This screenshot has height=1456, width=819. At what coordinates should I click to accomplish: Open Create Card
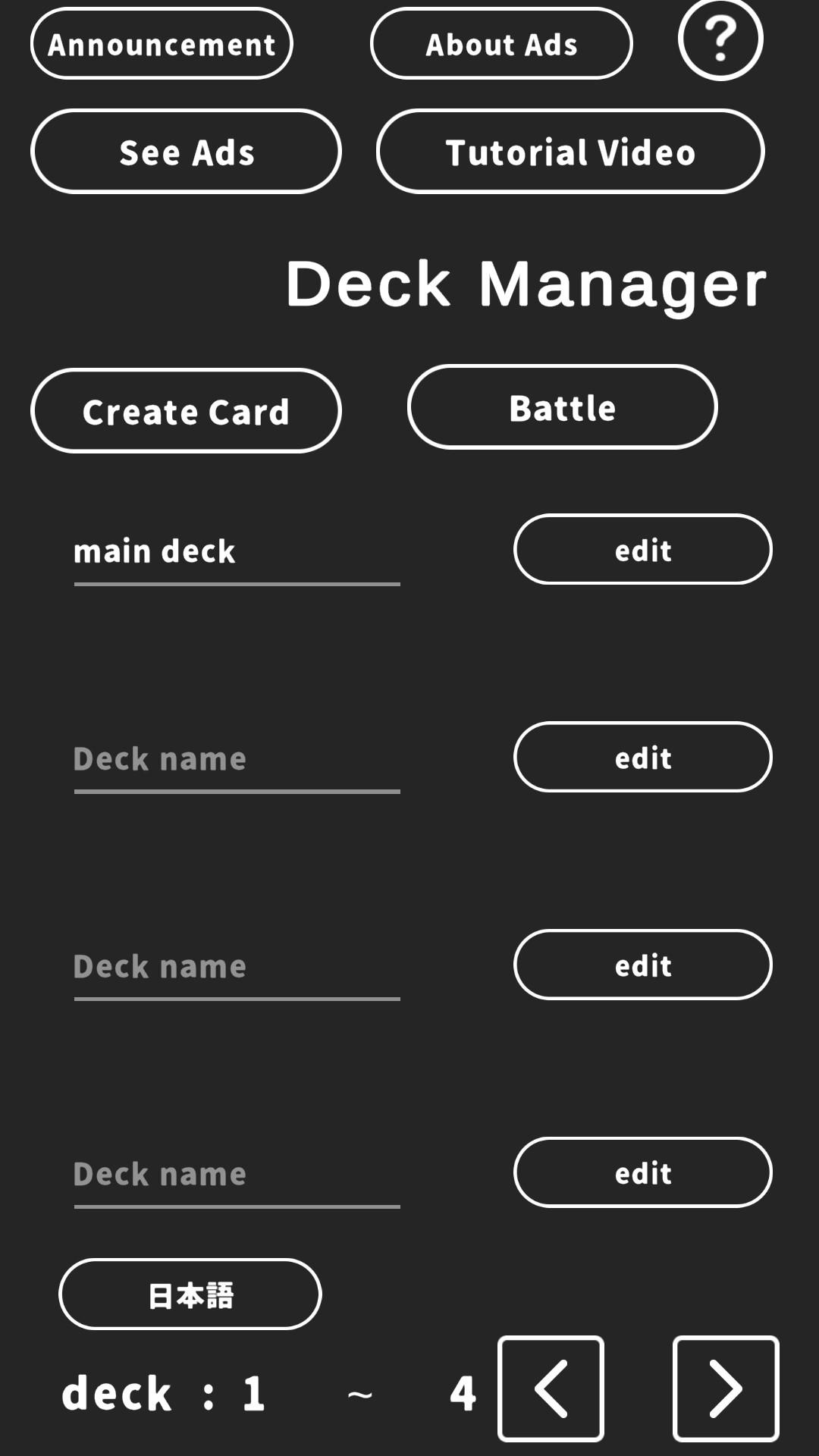(186, 411)
